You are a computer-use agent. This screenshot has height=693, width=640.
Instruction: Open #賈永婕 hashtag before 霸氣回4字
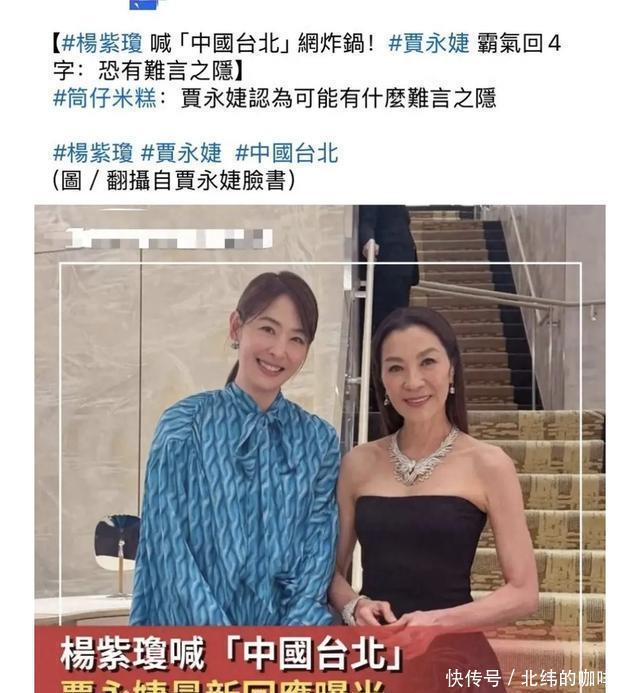coord(429,43)
